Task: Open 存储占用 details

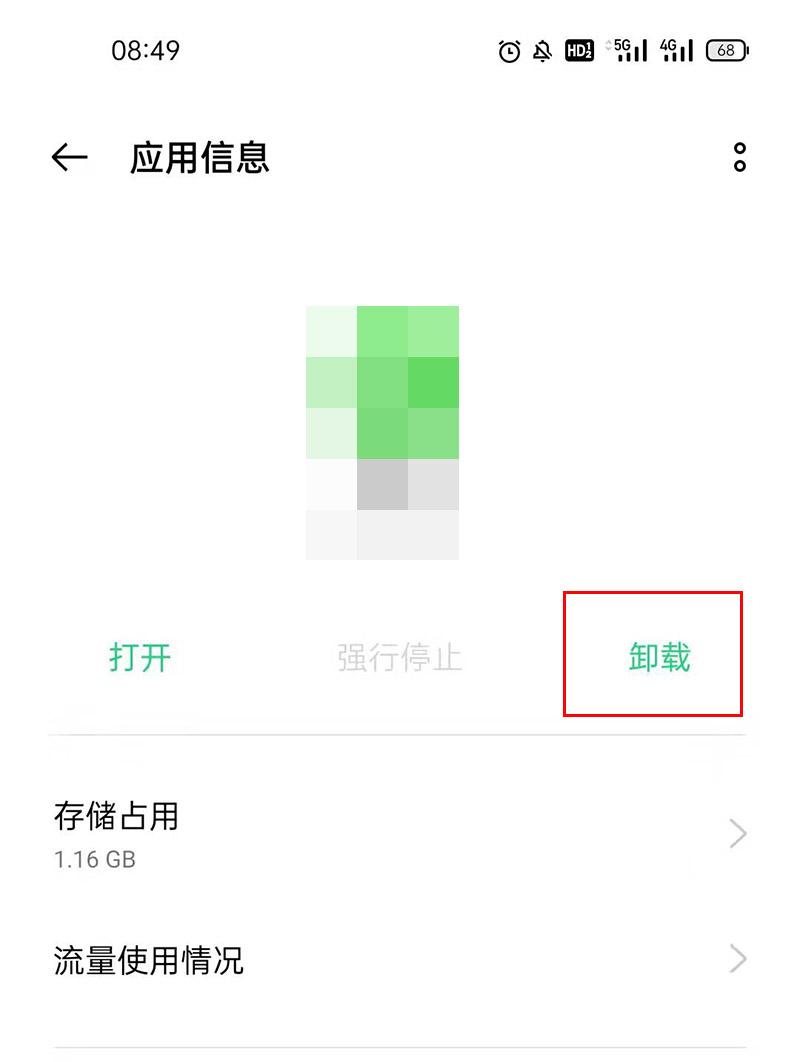Action: coord(400,833)
